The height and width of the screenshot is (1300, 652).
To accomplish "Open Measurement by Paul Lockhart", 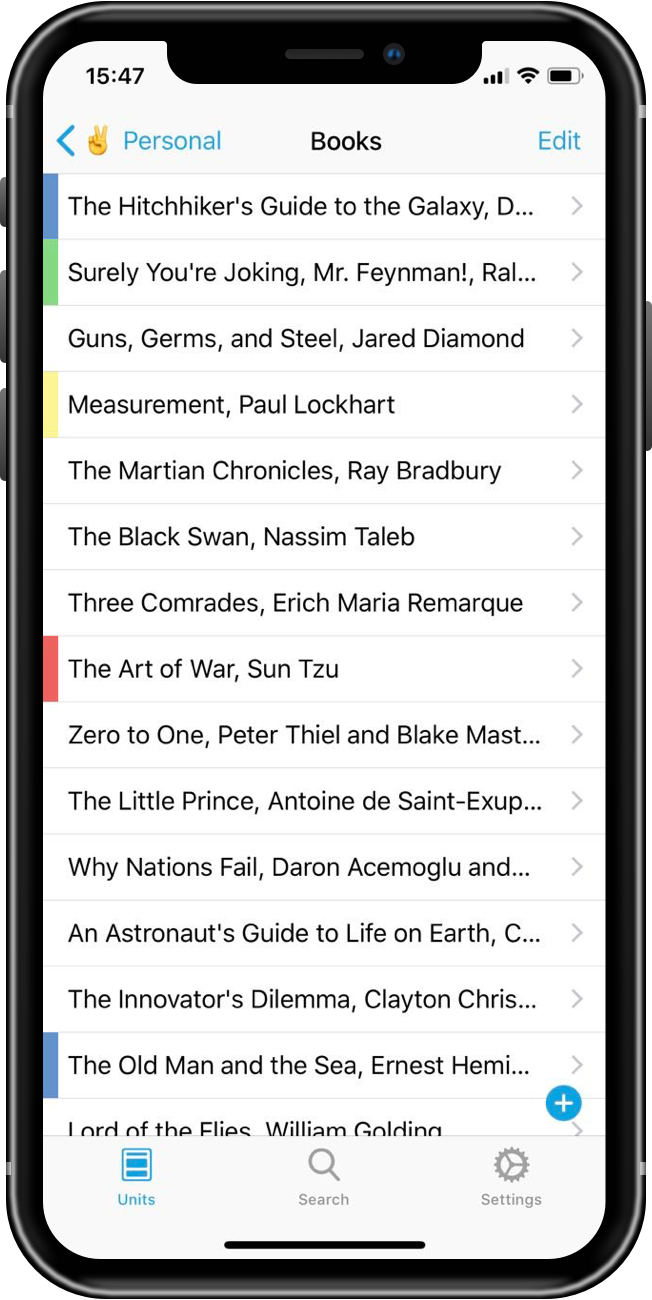I will (x=324, y=405).
